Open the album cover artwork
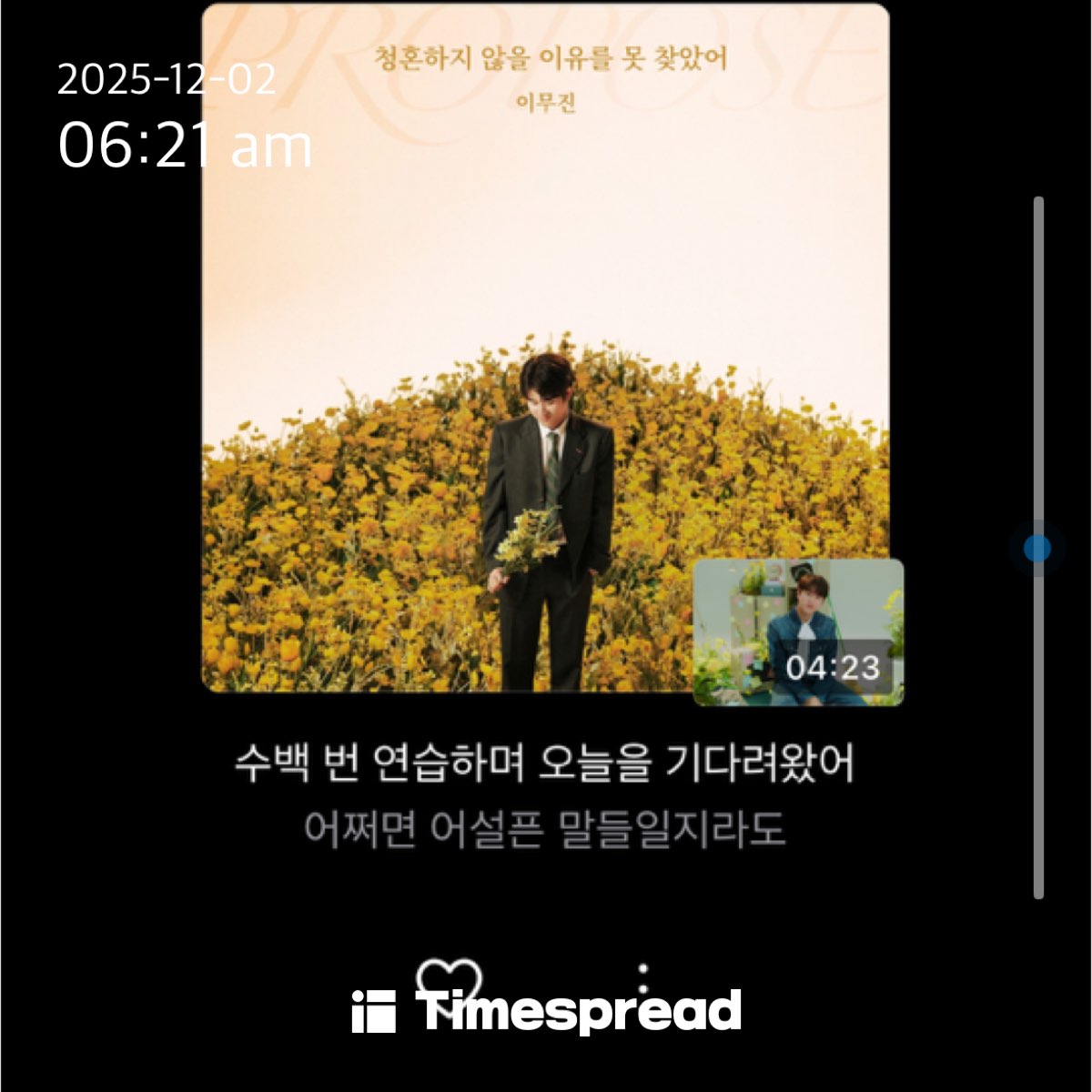This screenshot has width=1092, height=1092. point(545,348)
